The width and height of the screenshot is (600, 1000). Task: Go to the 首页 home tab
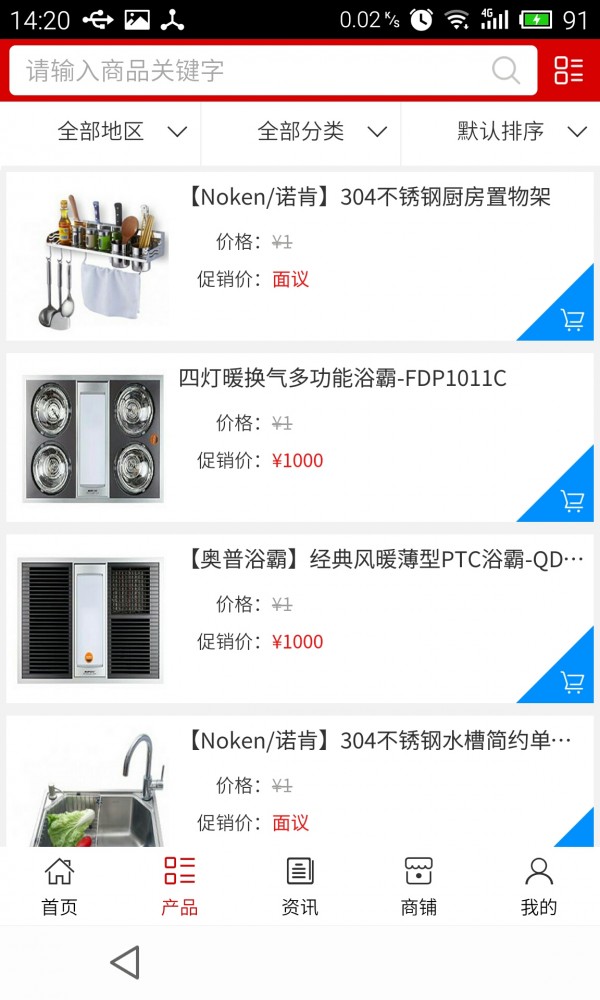pos(59,886)
